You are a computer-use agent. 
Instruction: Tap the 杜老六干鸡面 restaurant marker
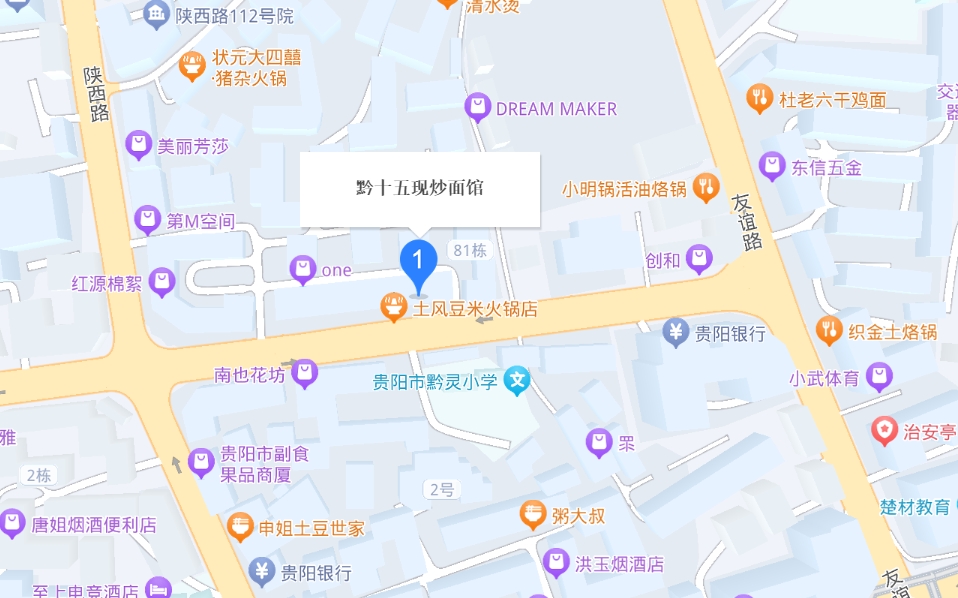click(761, 98)
